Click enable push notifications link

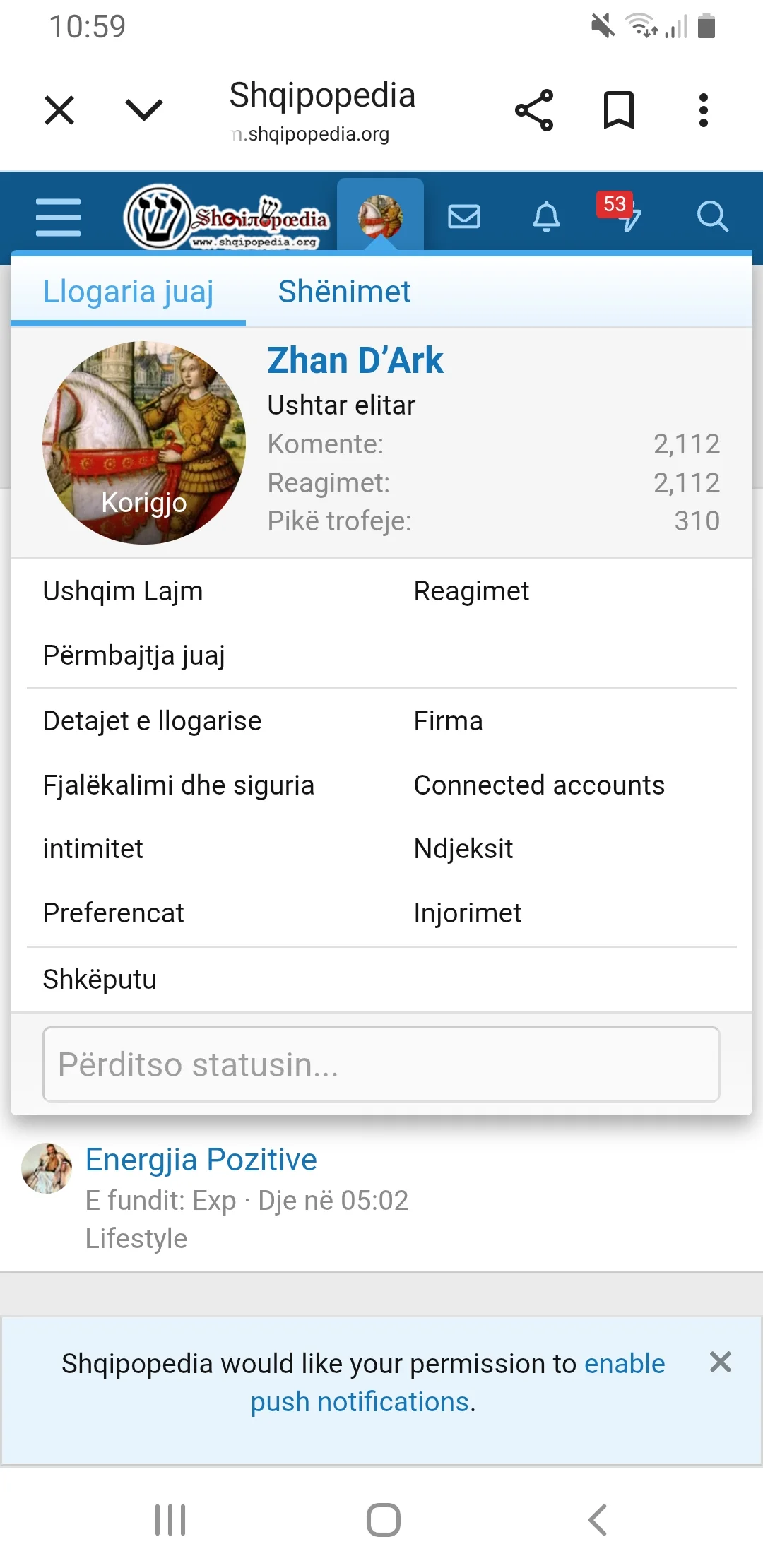tap(624, 1363)
